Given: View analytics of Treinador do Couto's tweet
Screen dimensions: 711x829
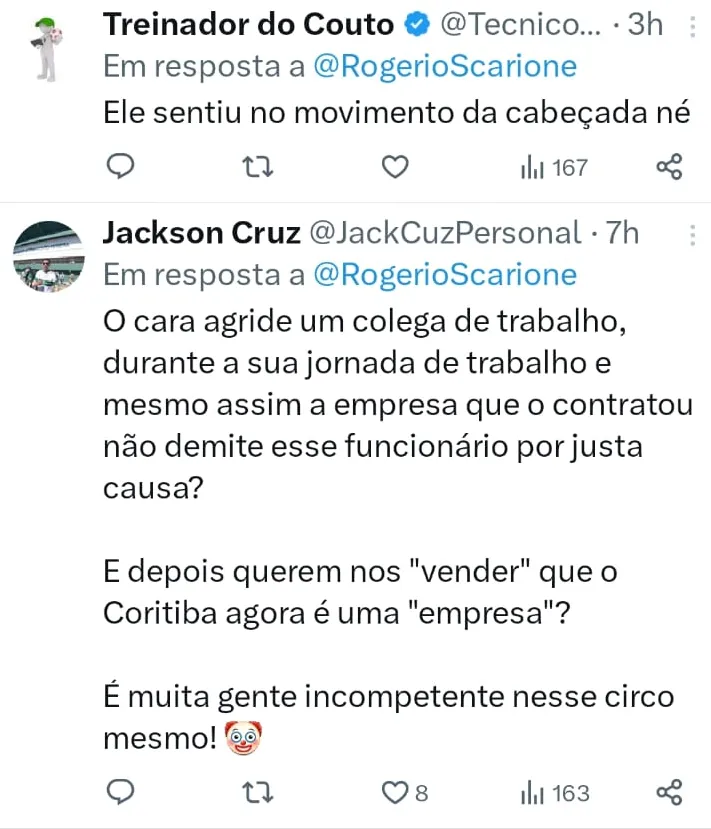Looking at the screenshot, I should pyautogui.click(x=554, y=167).
